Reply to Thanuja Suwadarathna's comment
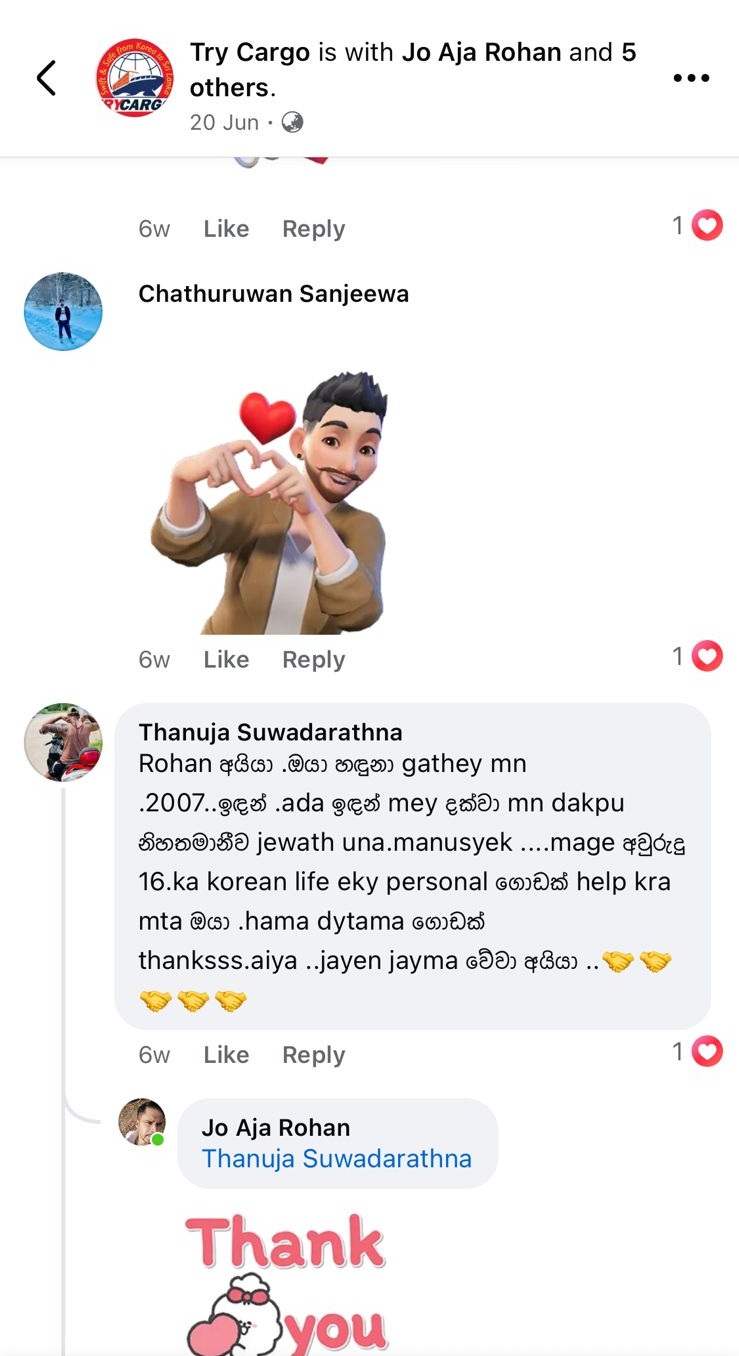The image size is (739, 1356). (x=313, y=1055)
